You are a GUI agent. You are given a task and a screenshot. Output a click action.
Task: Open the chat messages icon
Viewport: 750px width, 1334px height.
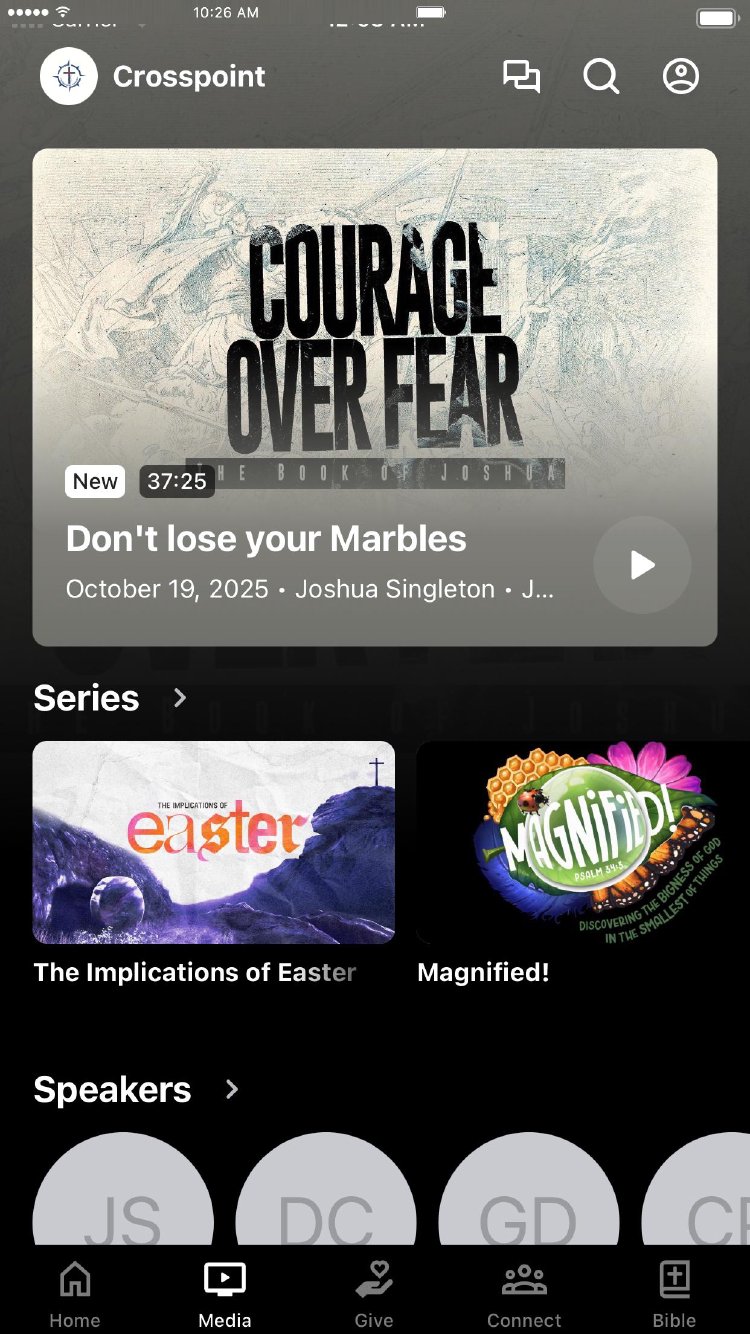click(521, 77)
